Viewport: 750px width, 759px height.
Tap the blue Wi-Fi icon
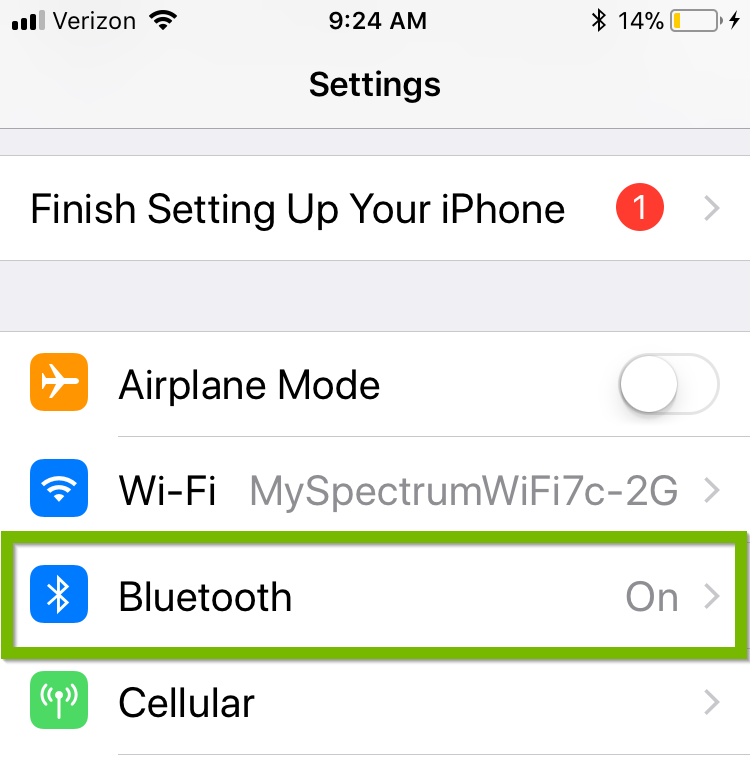coord(58,489)
